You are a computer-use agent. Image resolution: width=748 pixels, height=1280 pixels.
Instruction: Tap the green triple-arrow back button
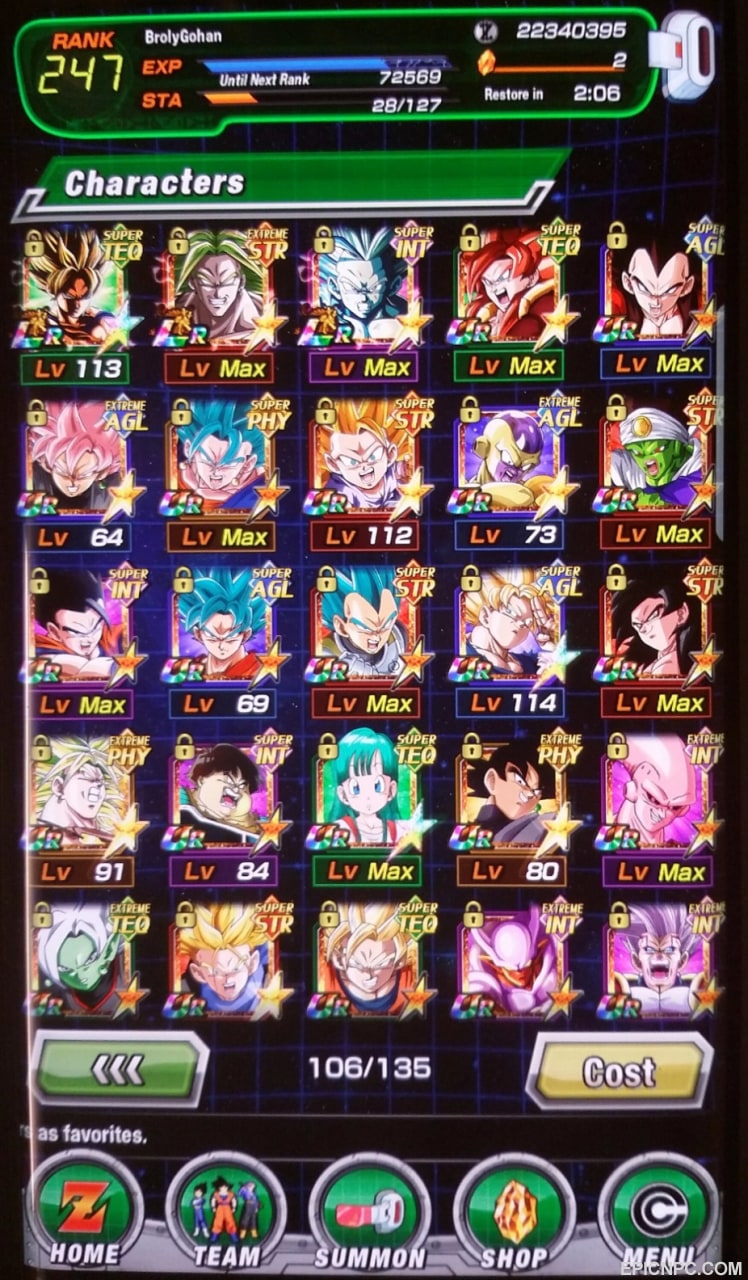(120, 1070)
